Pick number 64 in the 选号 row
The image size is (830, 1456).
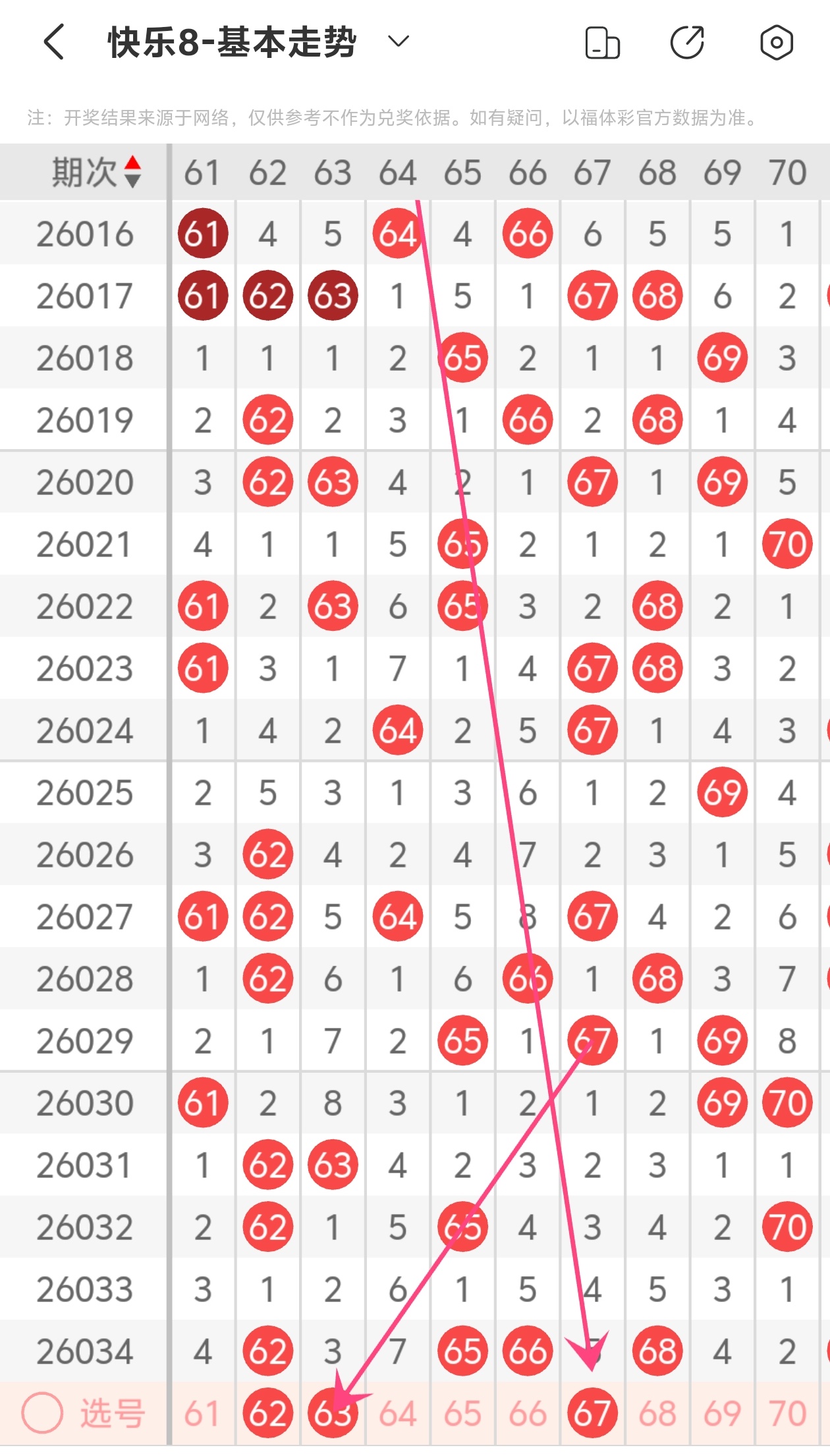click(x=397, y=1413)
